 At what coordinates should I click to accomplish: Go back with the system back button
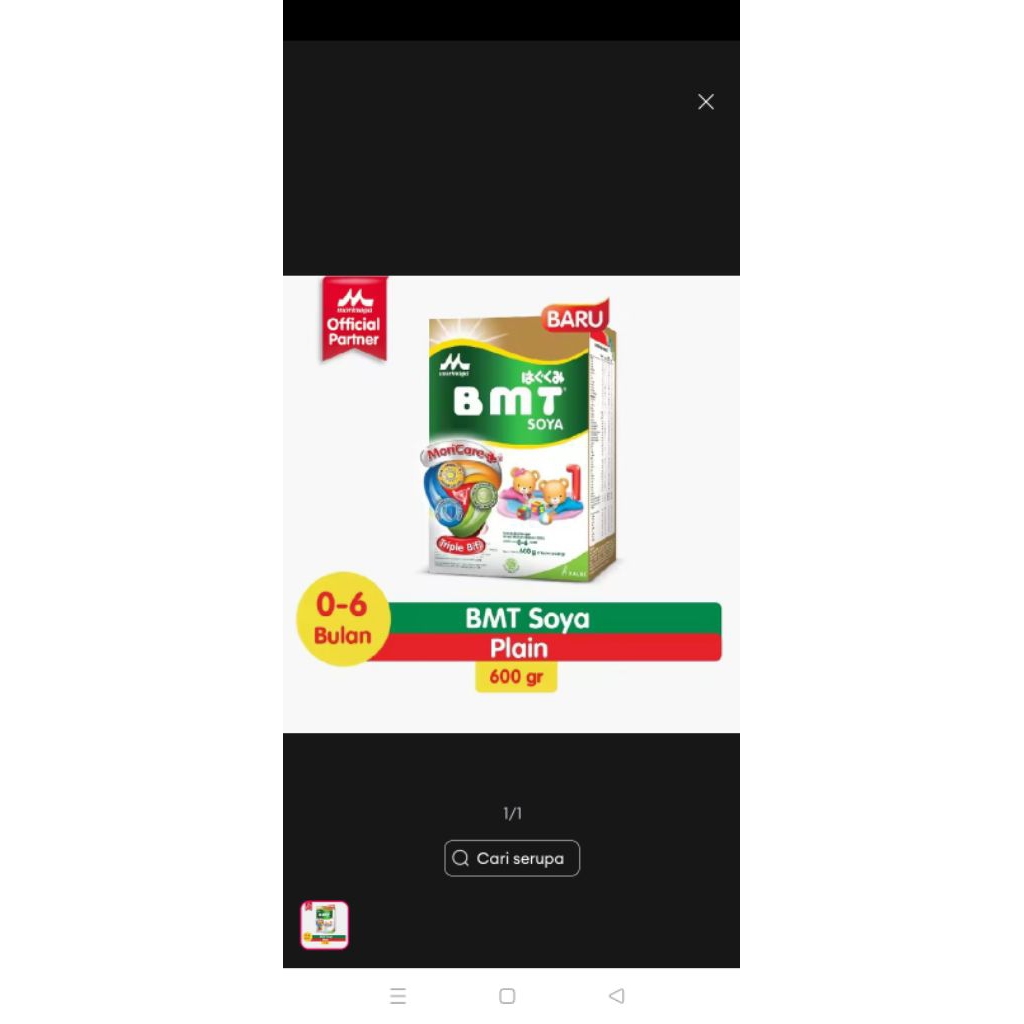[616, 996]
